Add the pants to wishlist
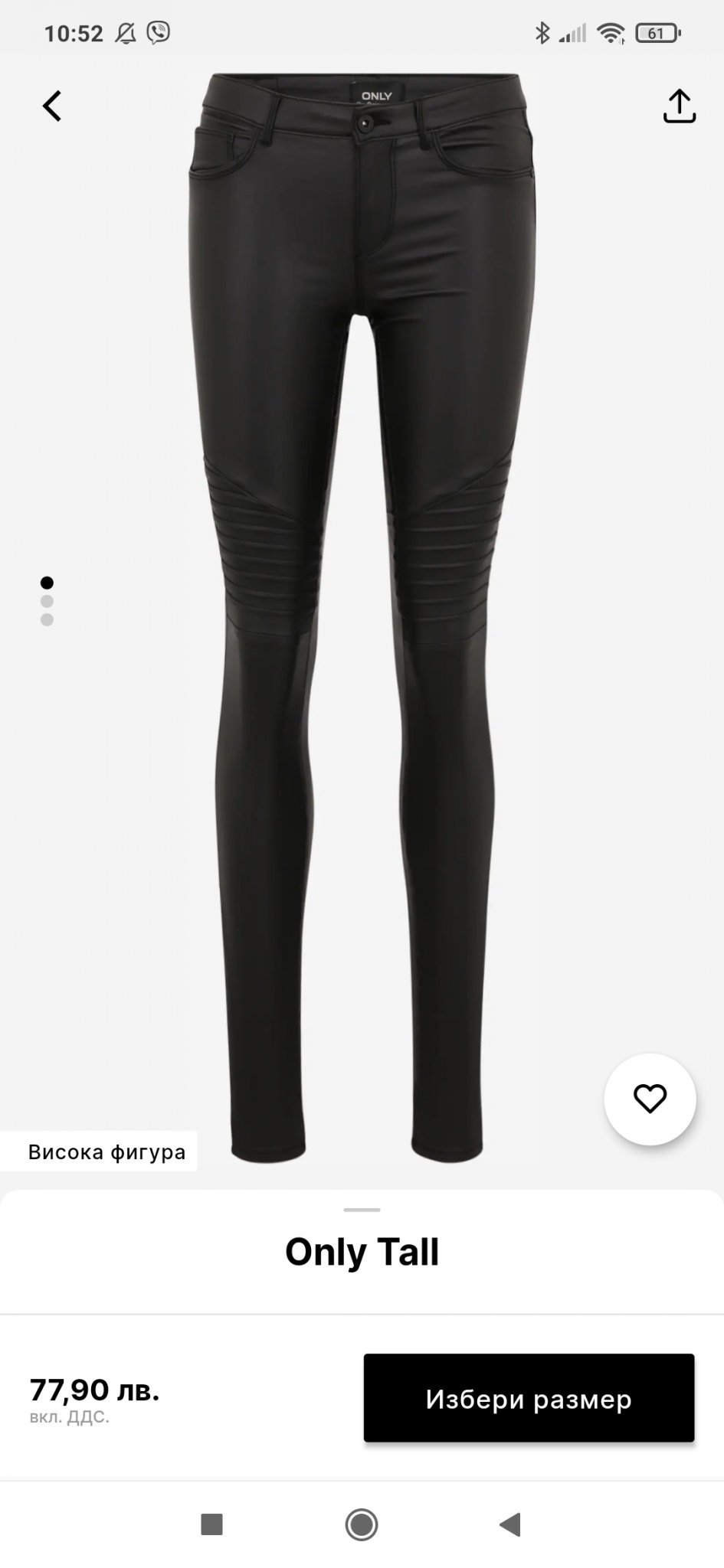Screen dimensions: 724x1568 650,1099
